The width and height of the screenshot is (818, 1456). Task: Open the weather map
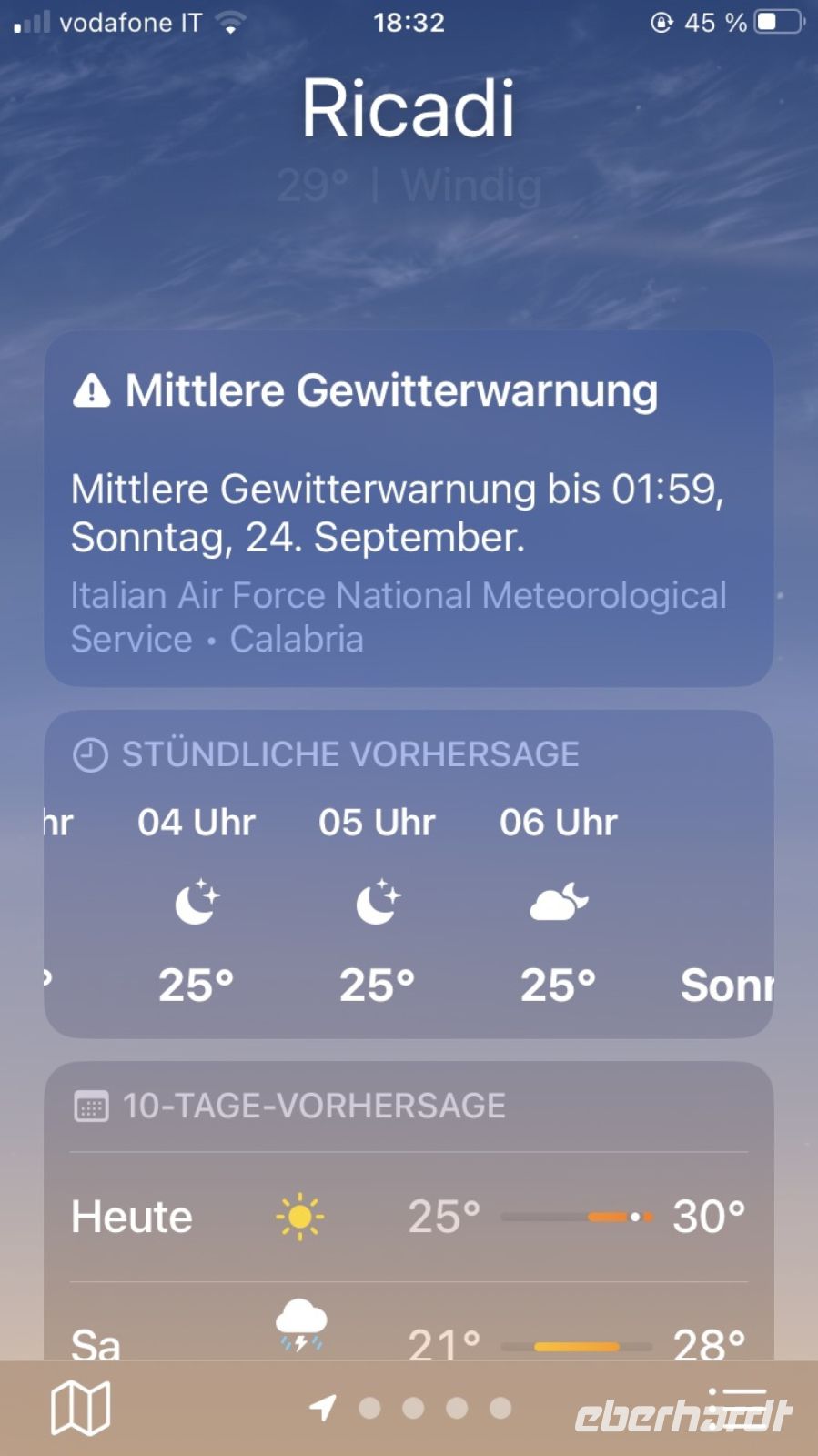(x=80, y=1408)
